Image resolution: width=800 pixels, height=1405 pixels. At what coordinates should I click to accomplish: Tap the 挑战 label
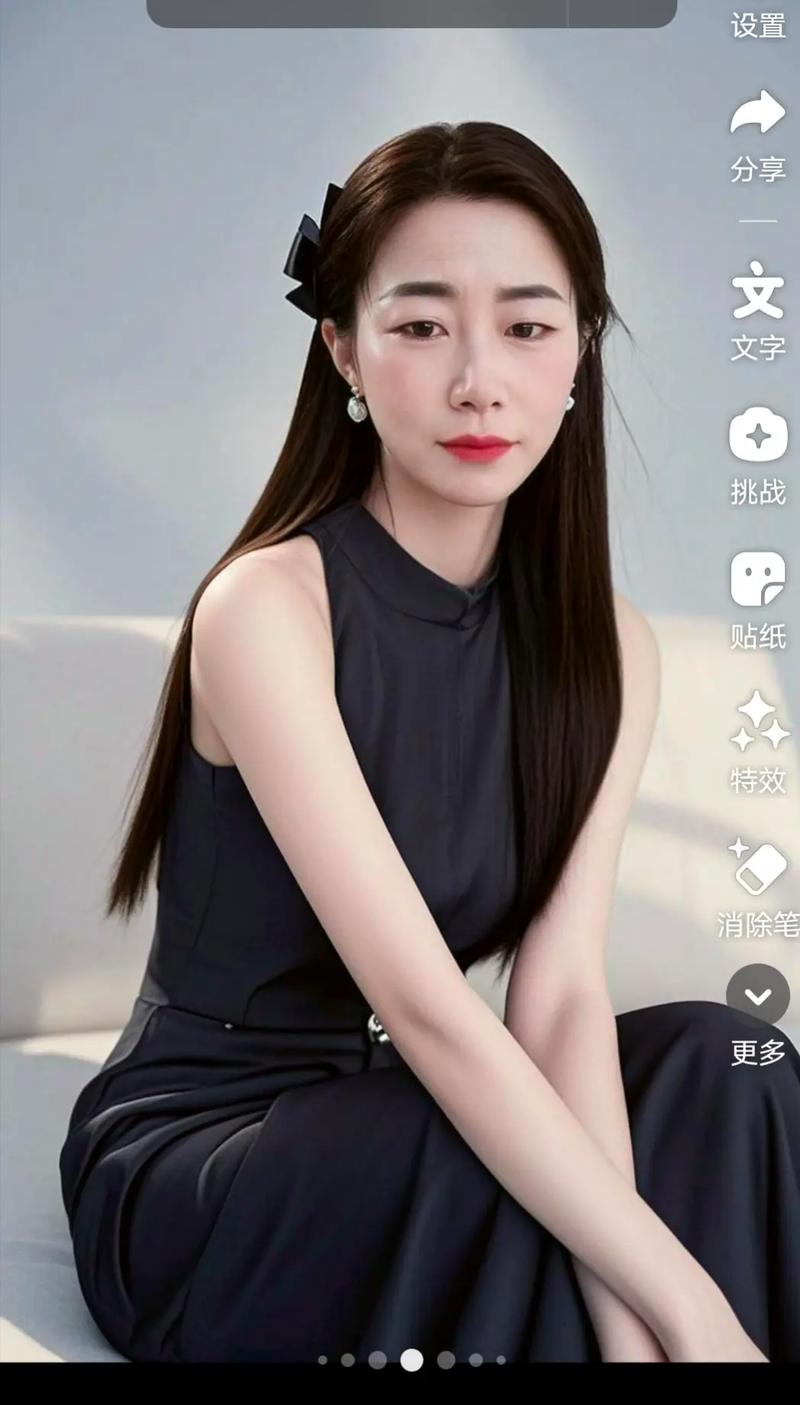coord(758,491)
